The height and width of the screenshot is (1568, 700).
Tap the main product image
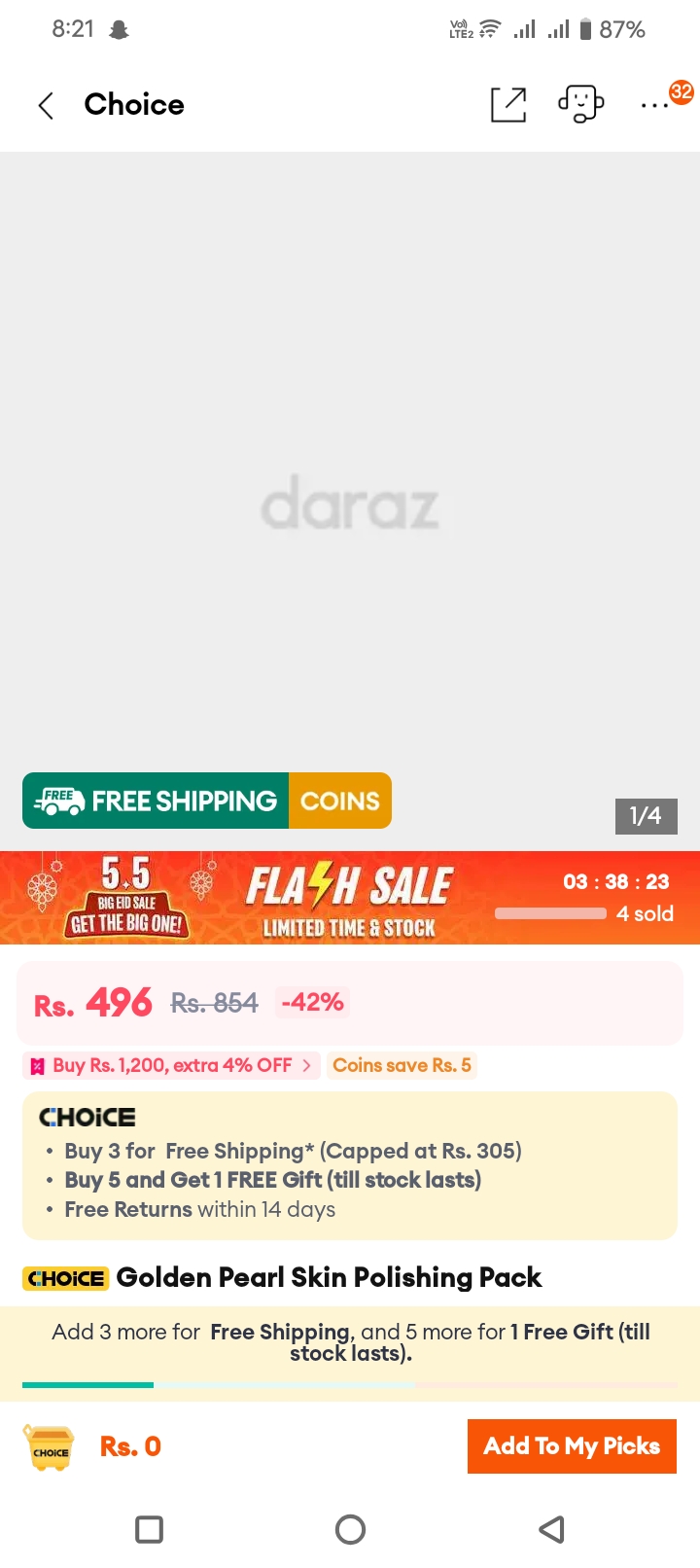[x=350, y=501]
